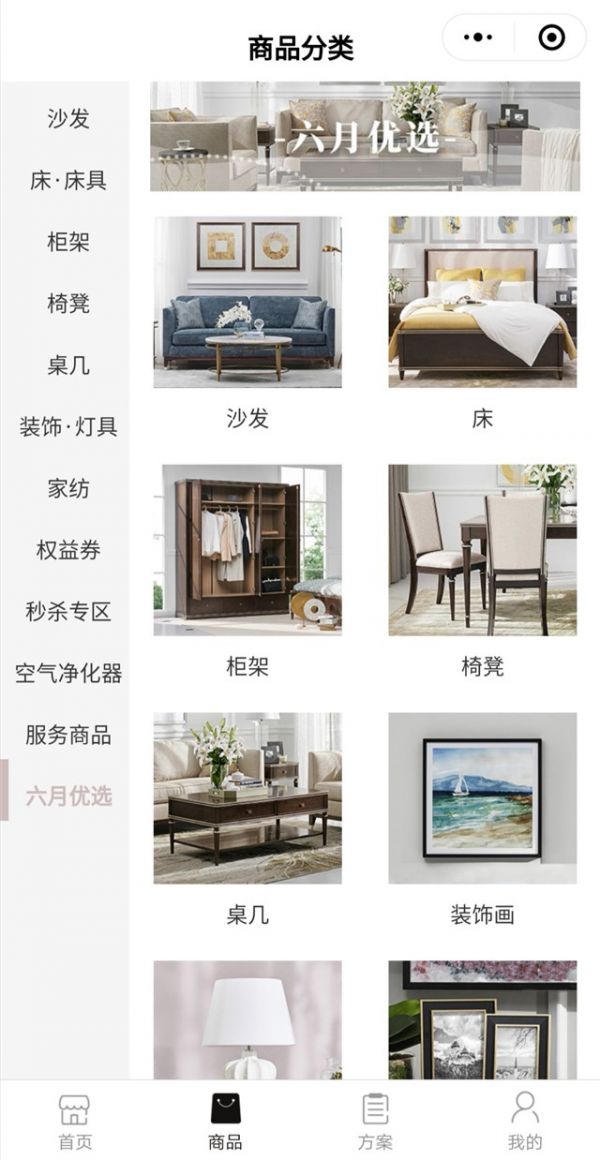600x1160 pixels.
Task: Select the 装饰·灯具 sidebar category
Action: (68, 427)
